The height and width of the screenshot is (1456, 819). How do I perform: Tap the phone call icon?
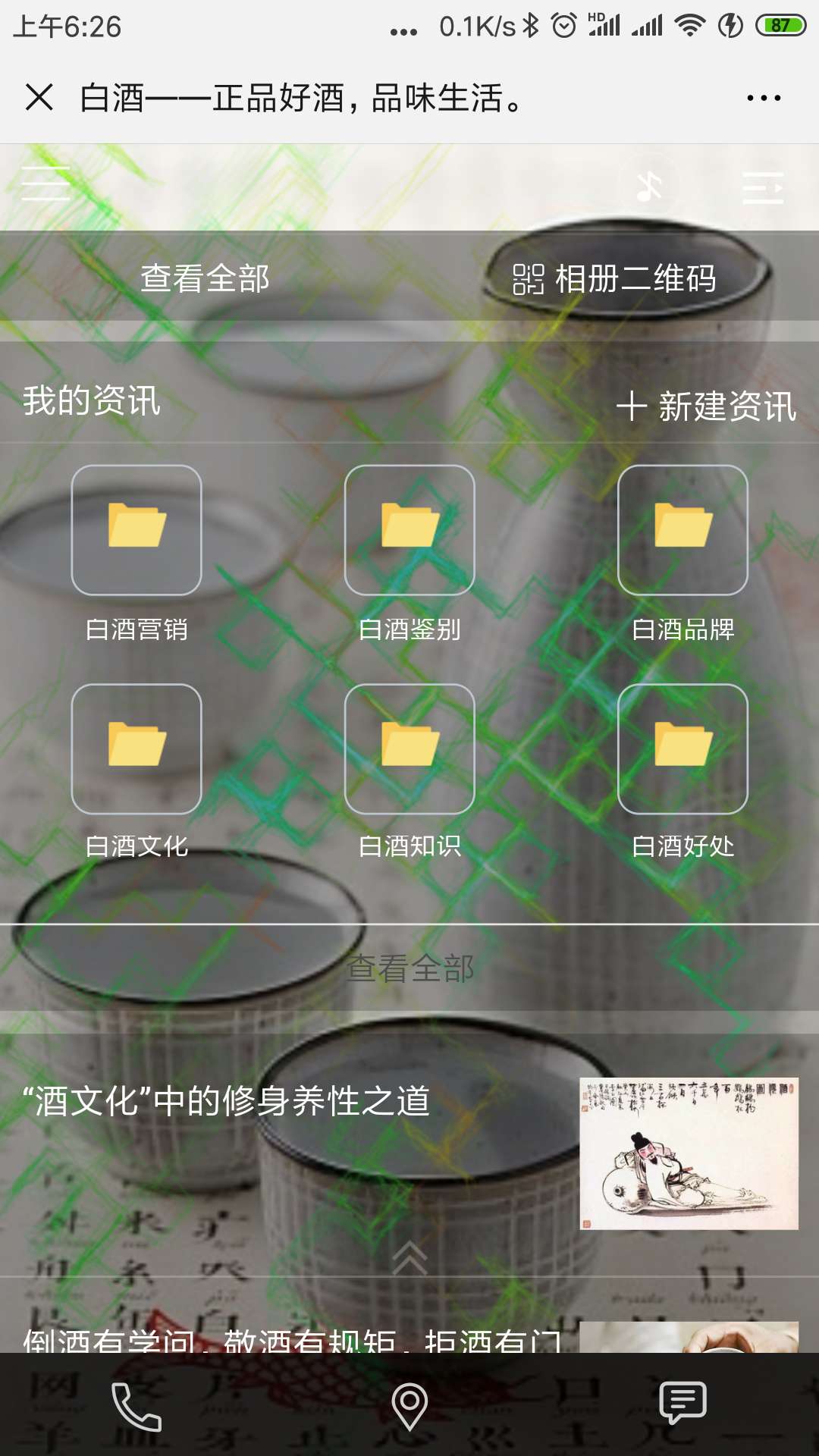[136, 1406]
